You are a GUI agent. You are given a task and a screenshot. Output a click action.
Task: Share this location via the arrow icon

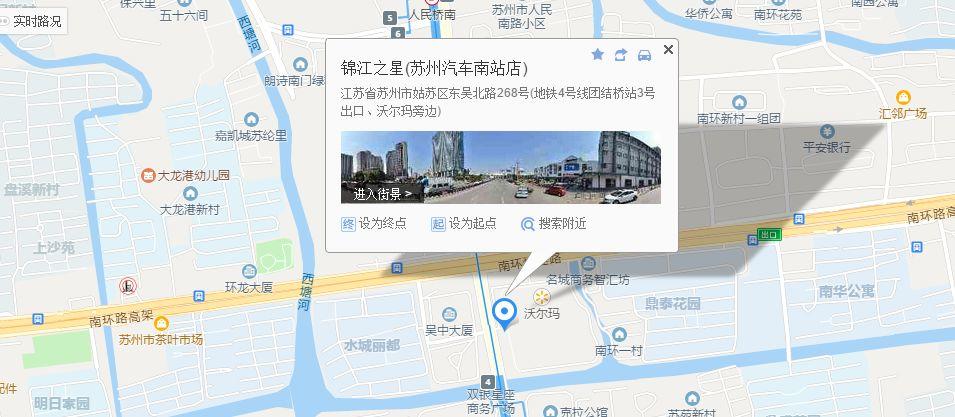(x=621, y=54)
